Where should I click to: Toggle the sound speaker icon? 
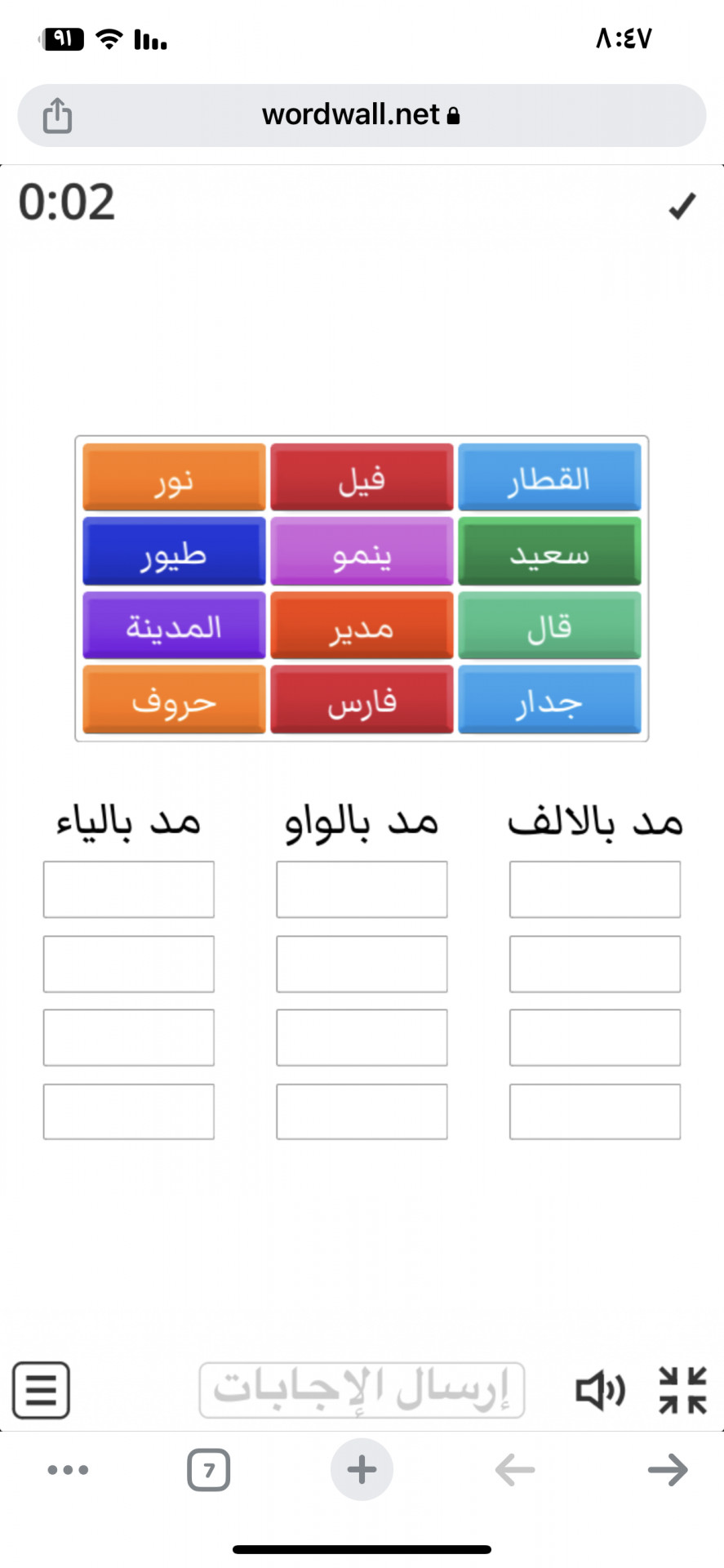(601, 1390)
